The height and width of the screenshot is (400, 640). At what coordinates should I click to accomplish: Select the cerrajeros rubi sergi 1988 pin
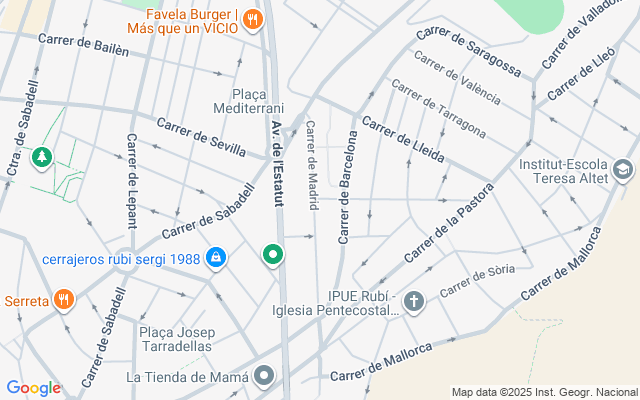coord(216,258)
